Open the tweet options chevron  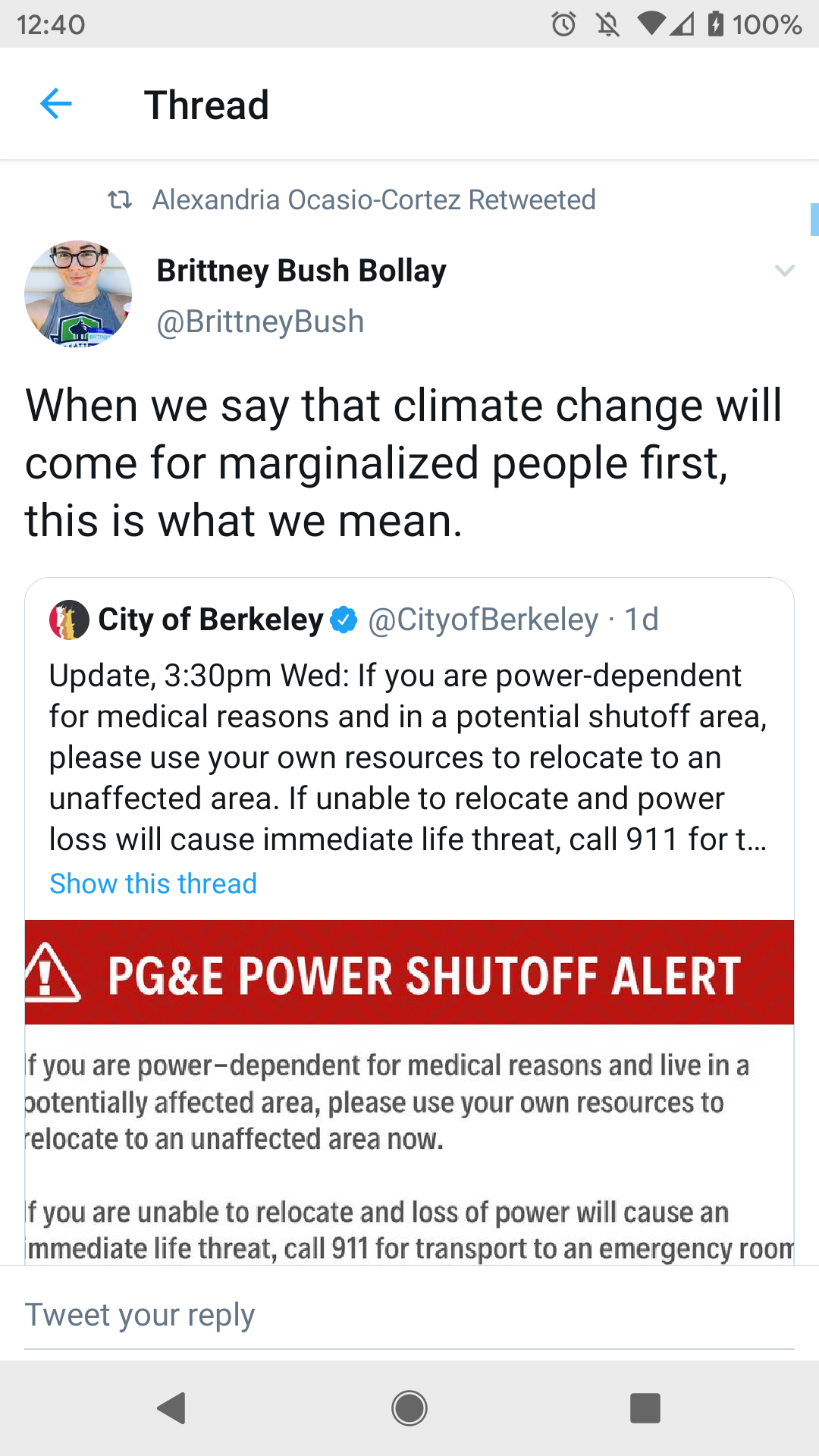click(x=785, y=271)
